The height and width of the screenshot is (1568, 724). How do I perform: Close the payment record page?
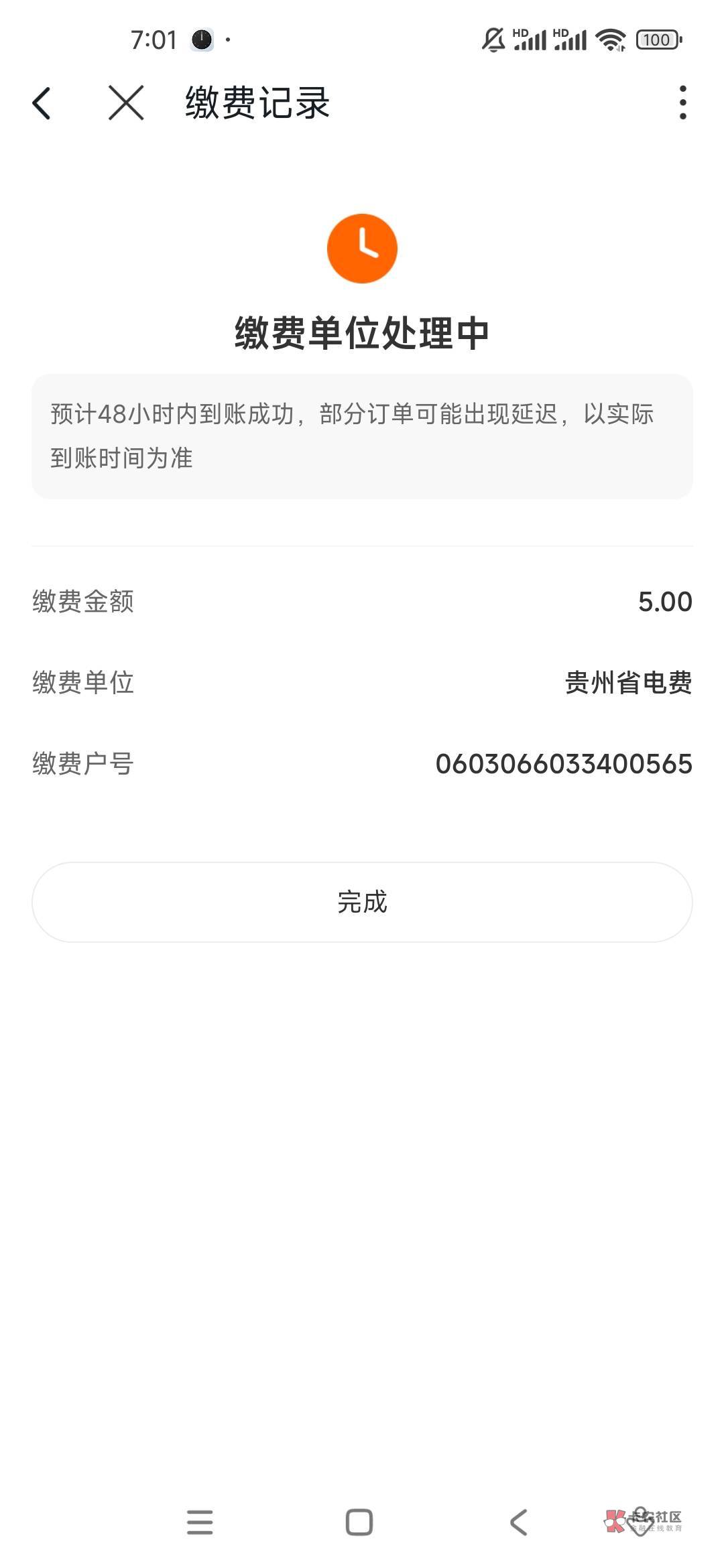point(126,103)
